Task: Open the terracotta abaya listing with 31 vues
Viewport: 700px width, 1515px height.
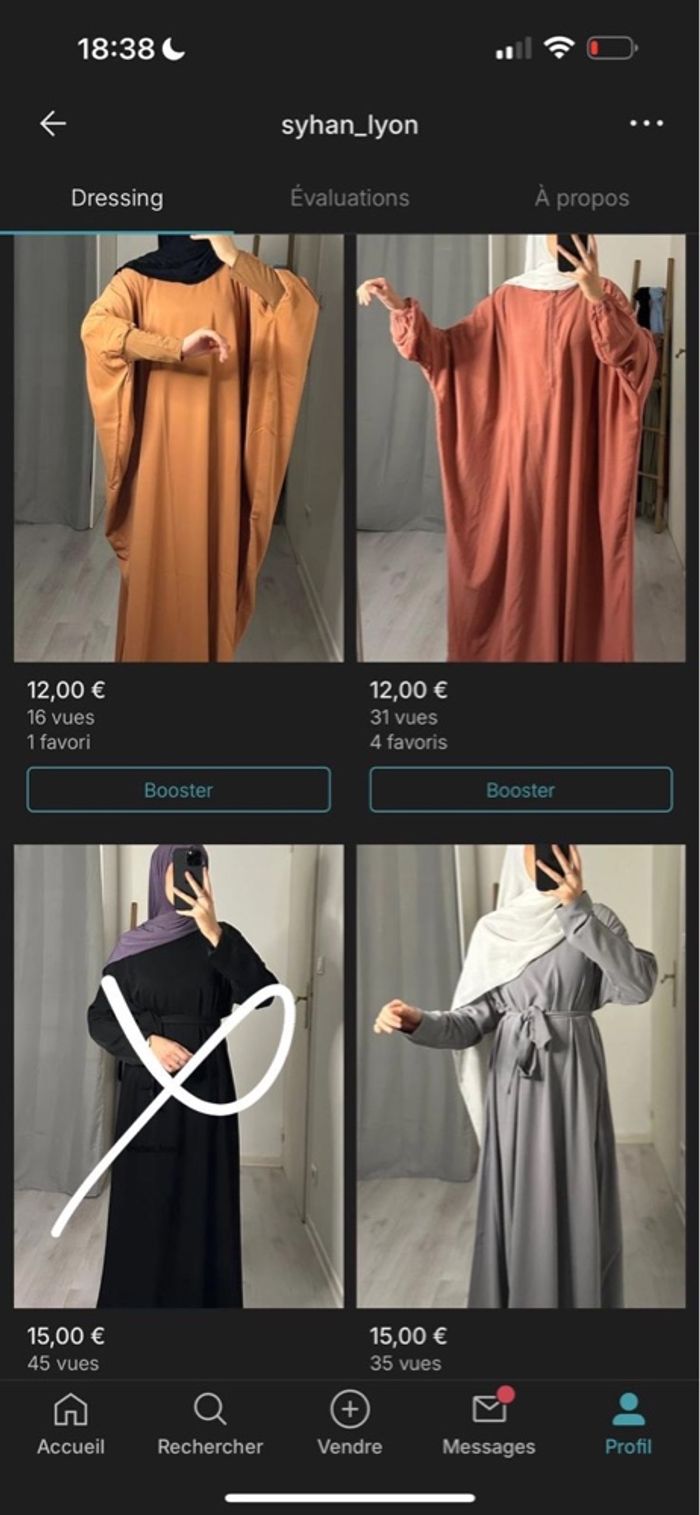Action: point(521,448)
